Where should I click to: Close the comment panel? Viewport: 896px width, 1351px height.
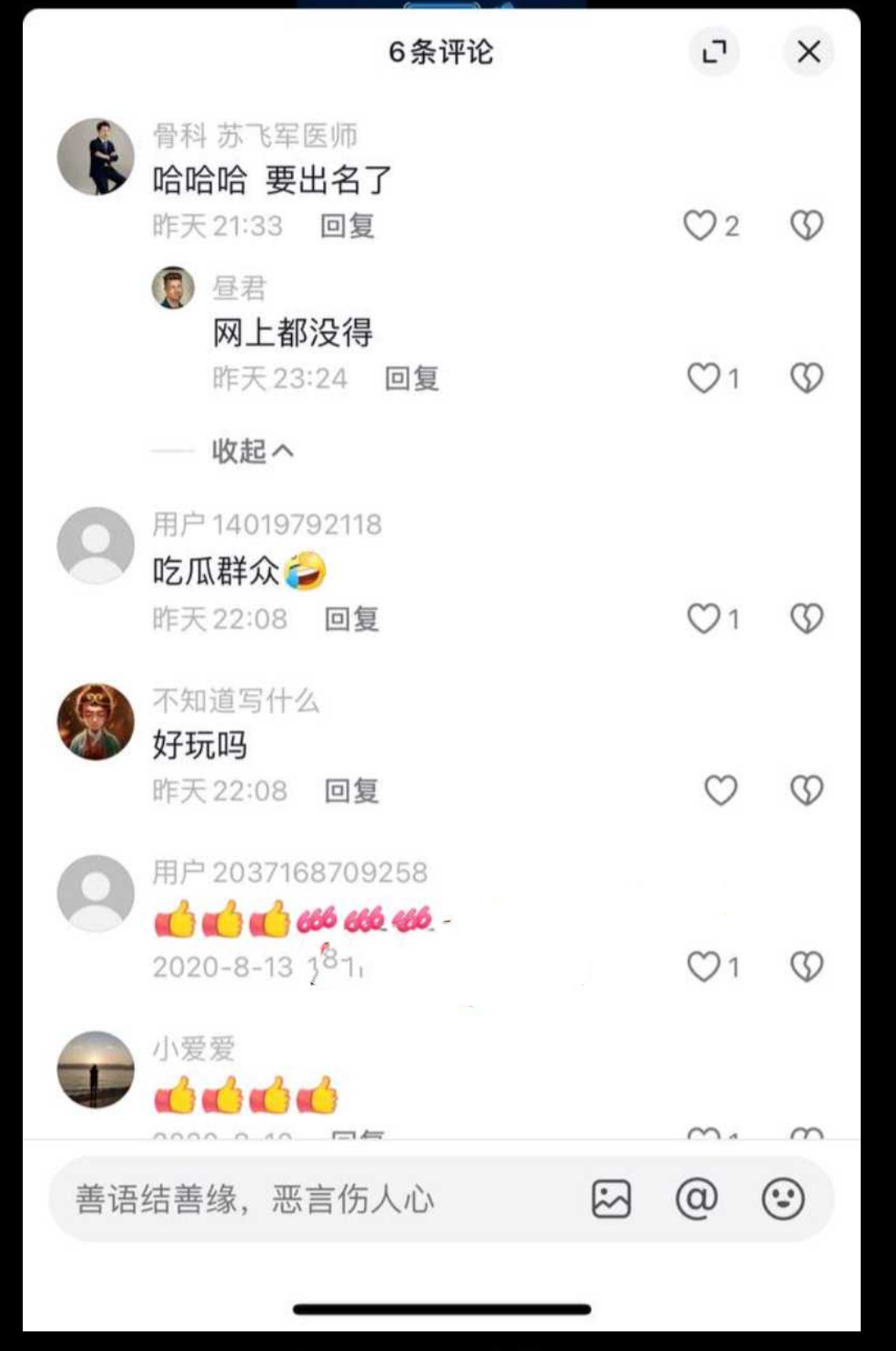(x=809, y=52)
